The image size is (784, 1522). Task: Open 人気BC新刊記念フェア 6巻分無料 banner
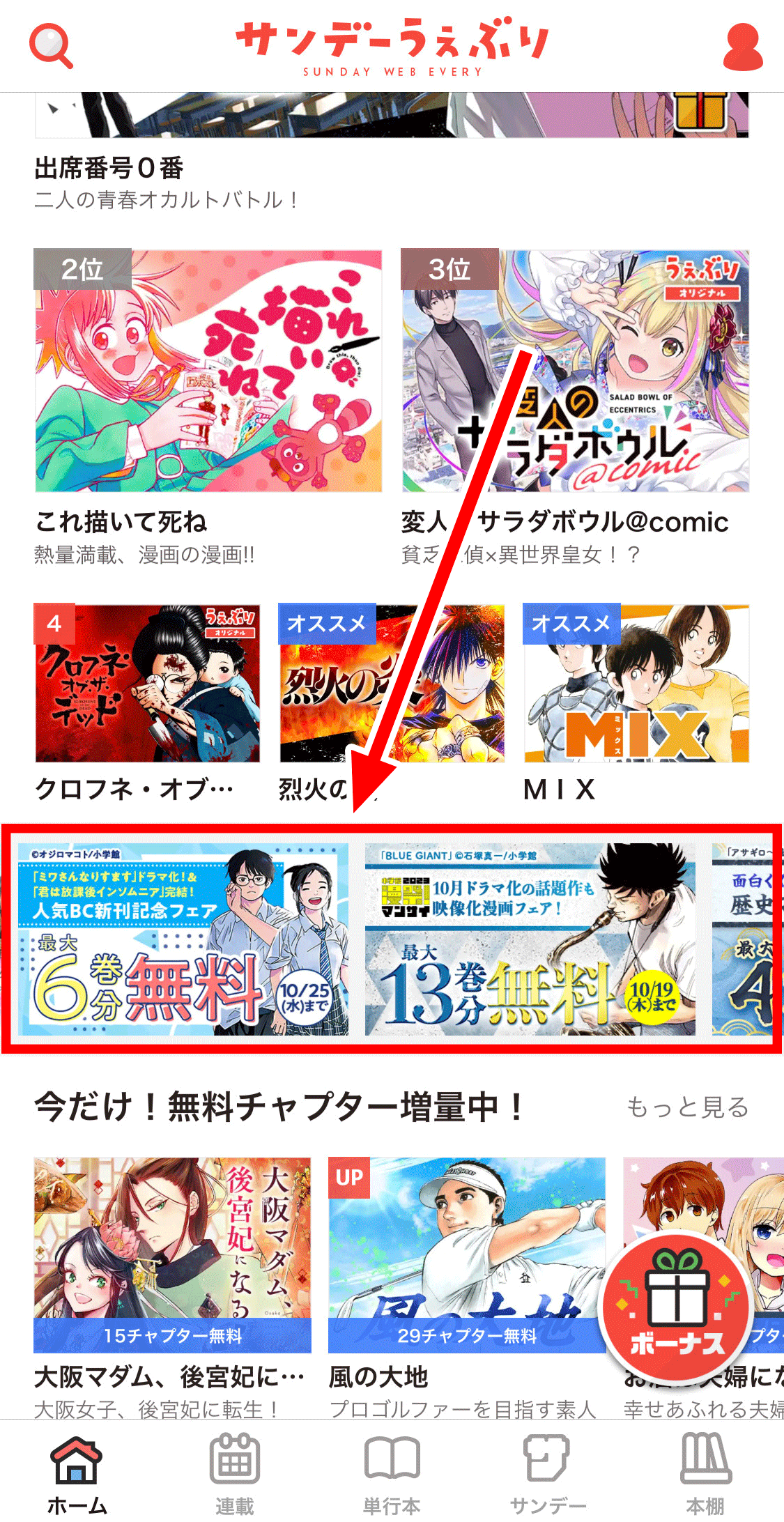pos(183,939)
